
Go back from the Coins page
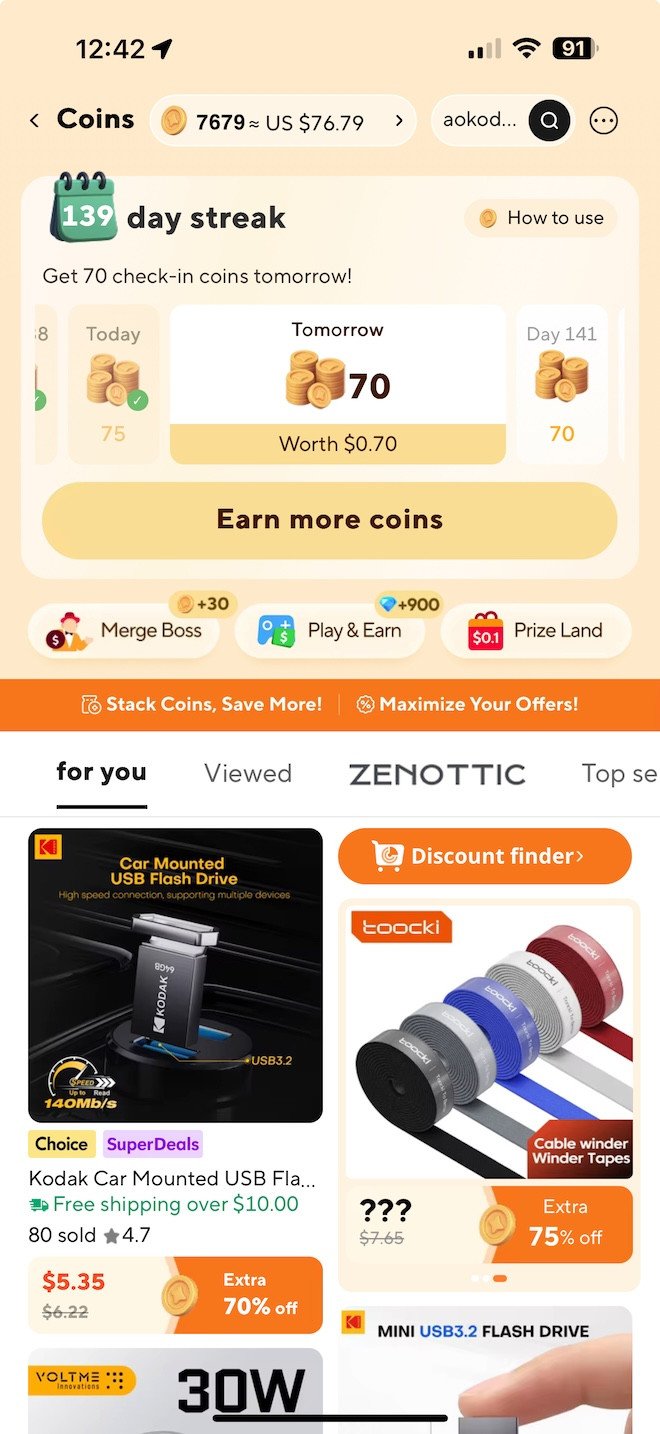point(35,121)
